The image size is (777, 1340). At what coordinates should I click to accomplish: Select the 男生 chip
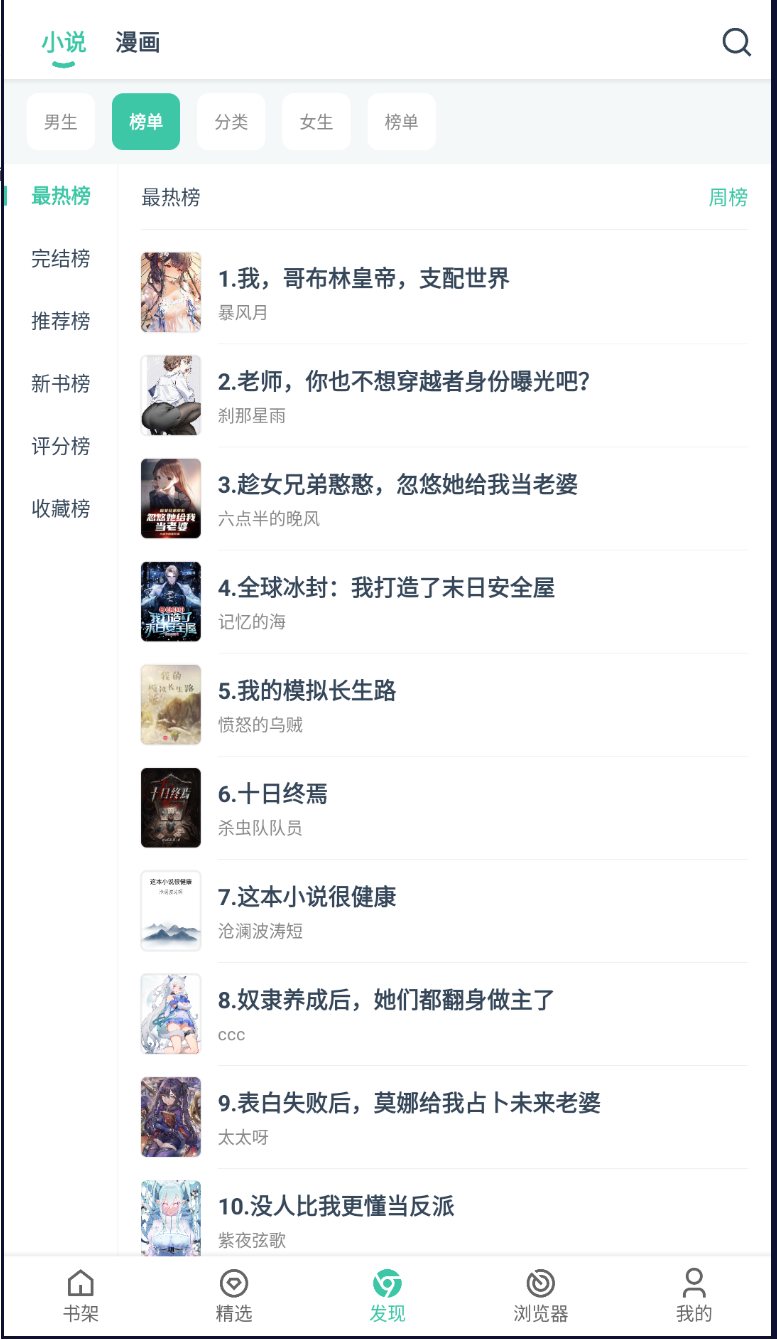[61, 122]
